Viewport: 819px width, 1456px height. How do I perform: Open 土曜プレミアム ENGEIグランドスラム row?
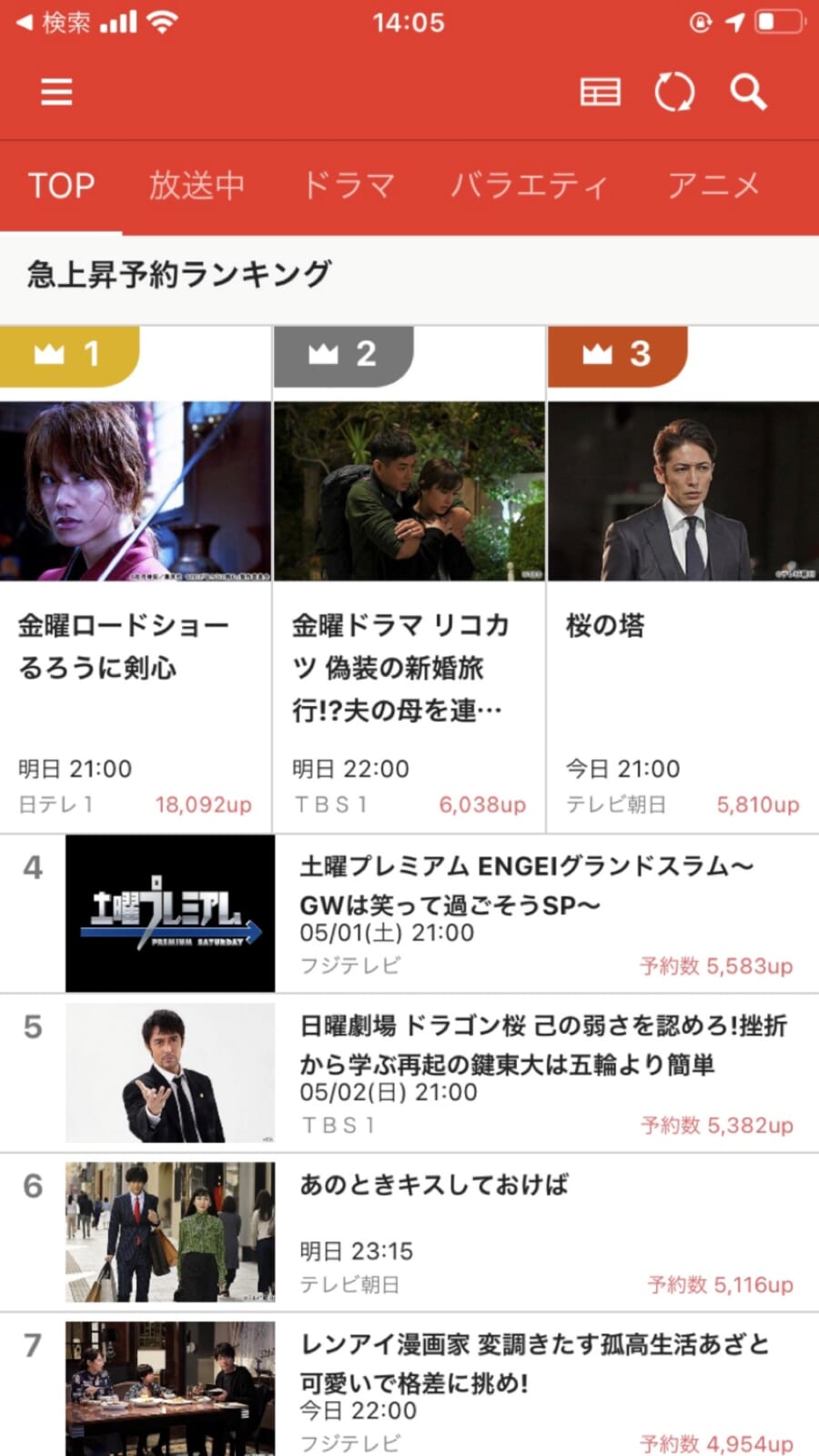click(409, 914)
